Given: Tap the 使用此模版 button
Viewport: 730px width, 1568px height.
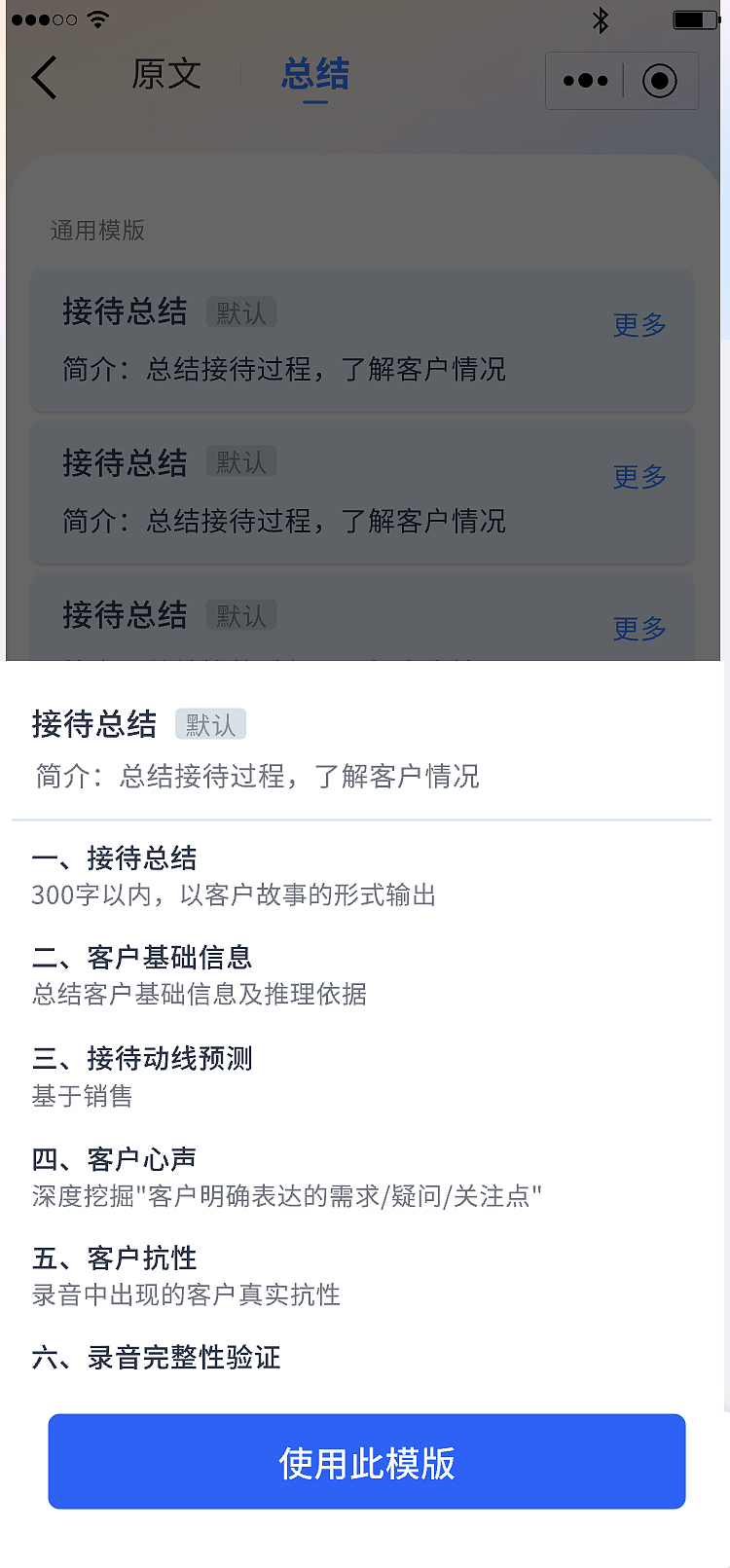Looking at the screenshot, I should pos(365,1461).
